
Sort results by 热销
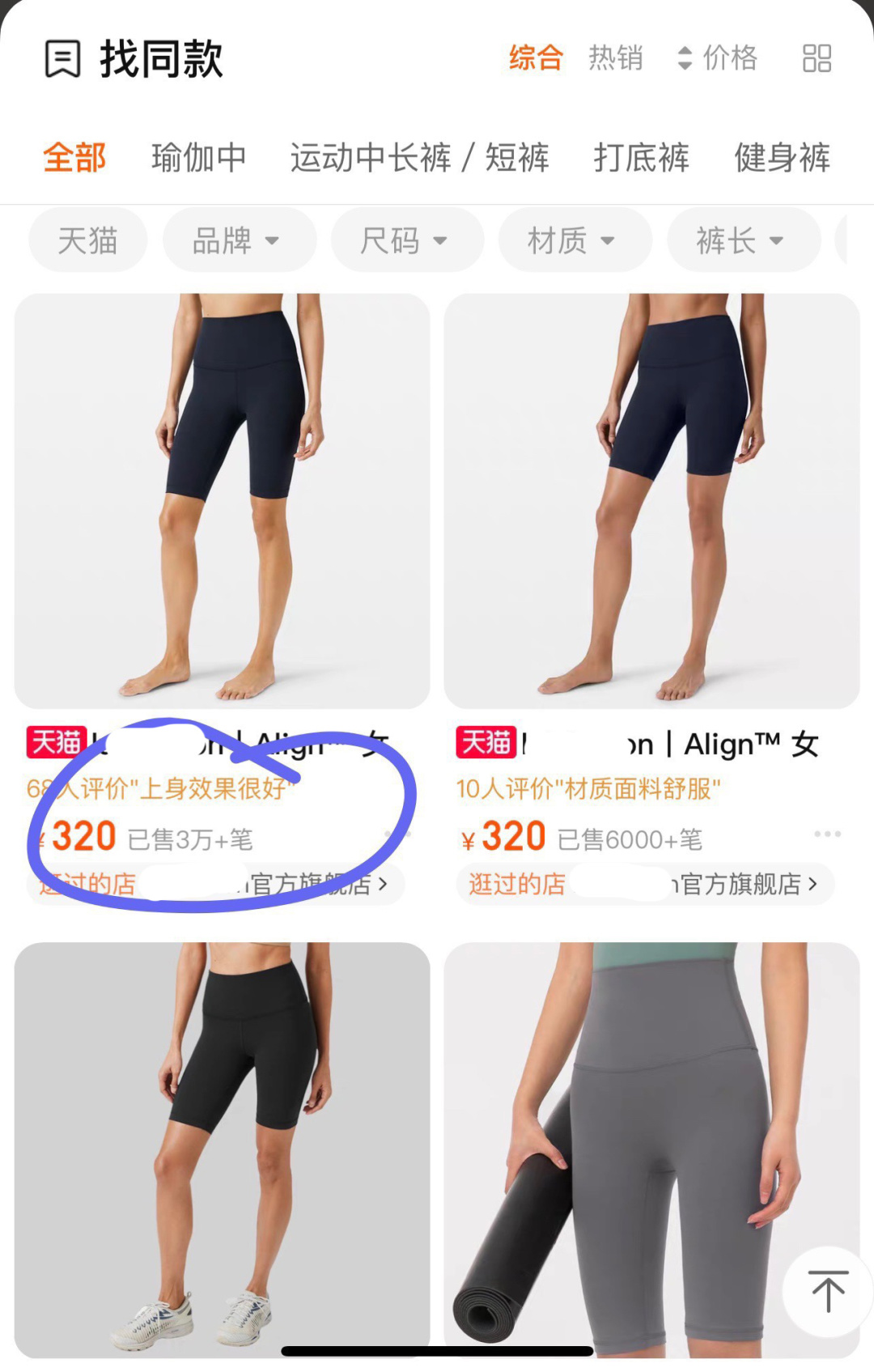coord(615,58)
